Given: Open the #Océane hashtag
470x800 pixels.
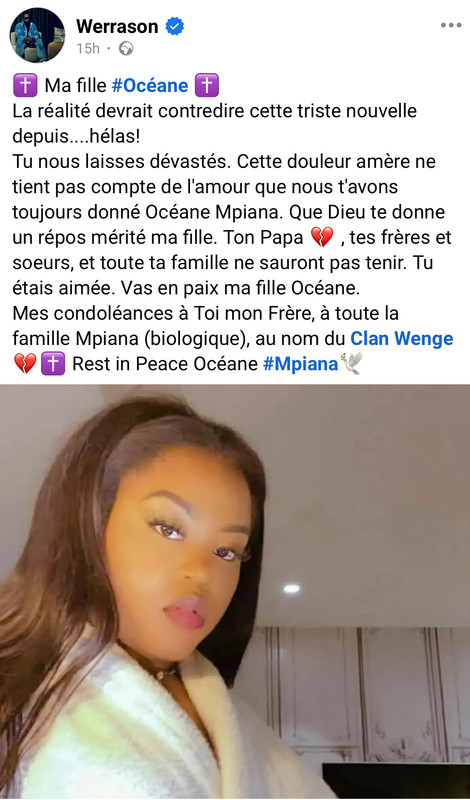Looking at the screenshot, I should click(x=150, y=85).
